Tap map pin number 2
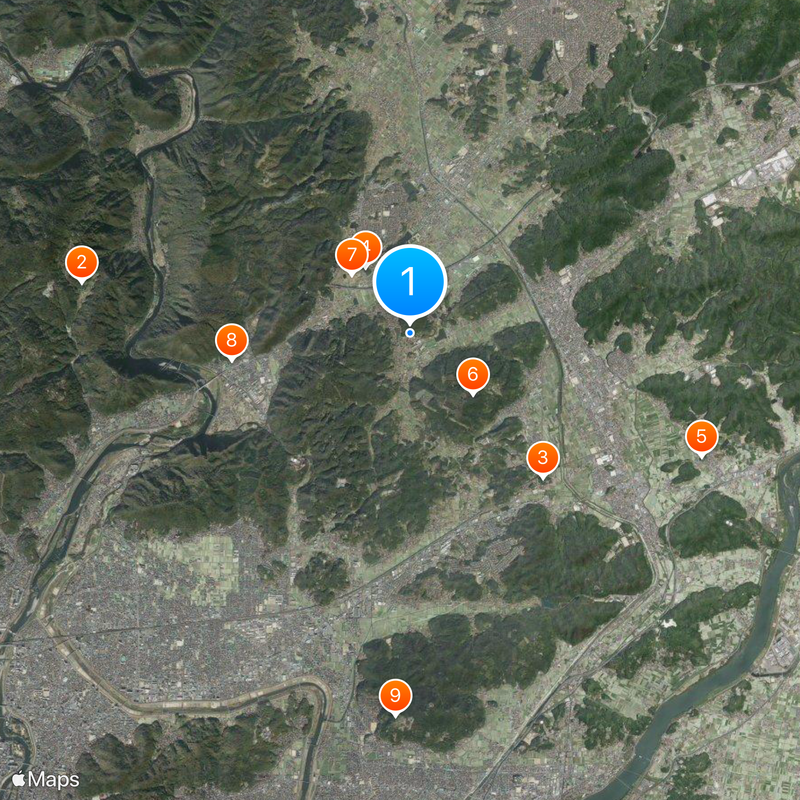 click(81, 263)
